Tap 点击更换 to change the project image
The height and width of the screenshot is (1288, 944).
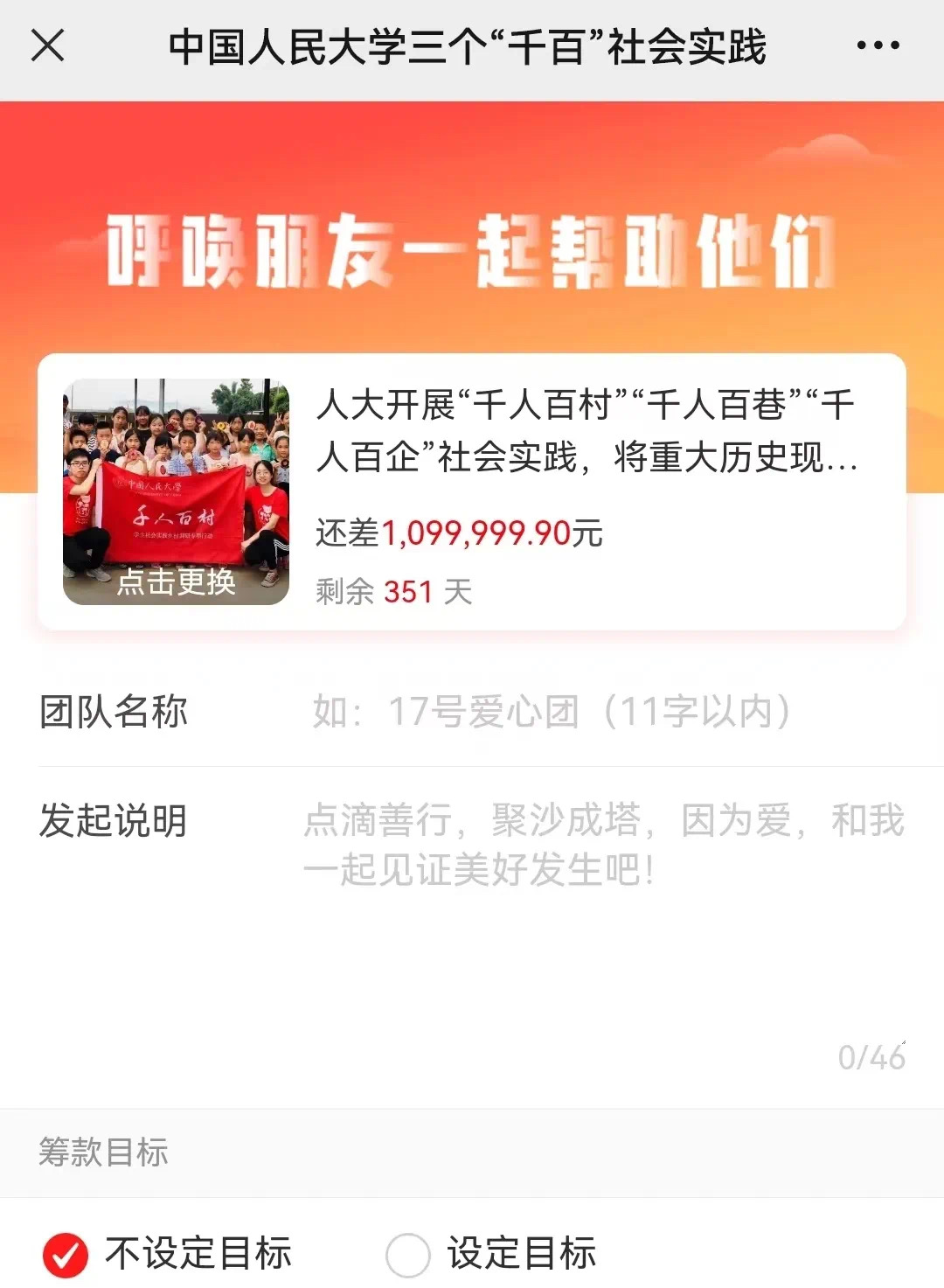point(176,581)
